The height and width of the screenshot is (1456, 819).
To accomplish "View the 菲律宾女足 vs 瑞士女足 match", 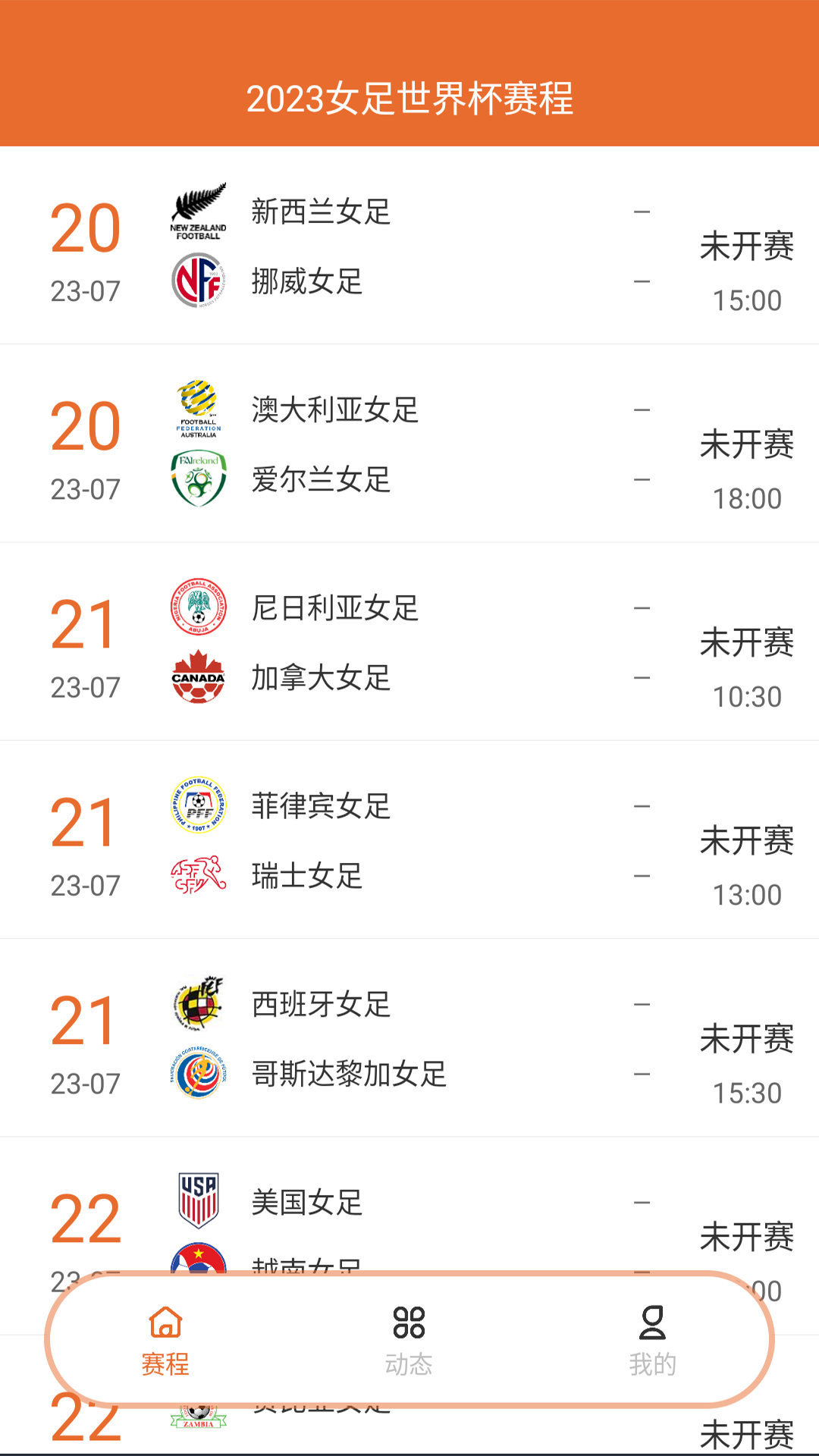I will click(409, 840).
